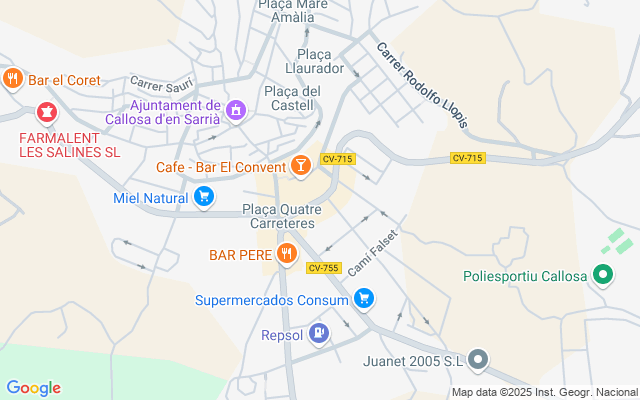Select the Repsol fuel station pin

click(318, 334)
